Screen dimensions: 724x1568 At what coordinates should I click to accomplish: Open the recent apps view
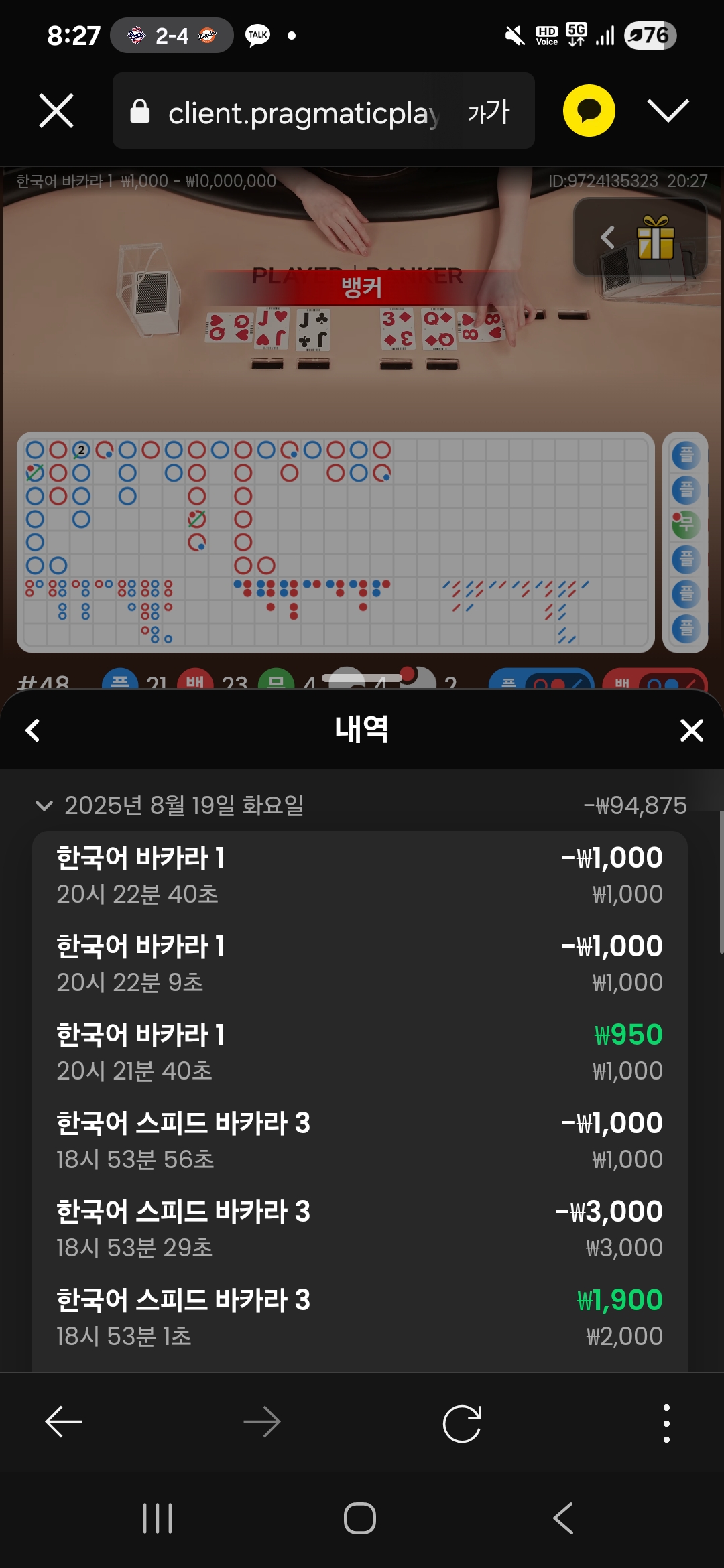(x=158, y=1518)
